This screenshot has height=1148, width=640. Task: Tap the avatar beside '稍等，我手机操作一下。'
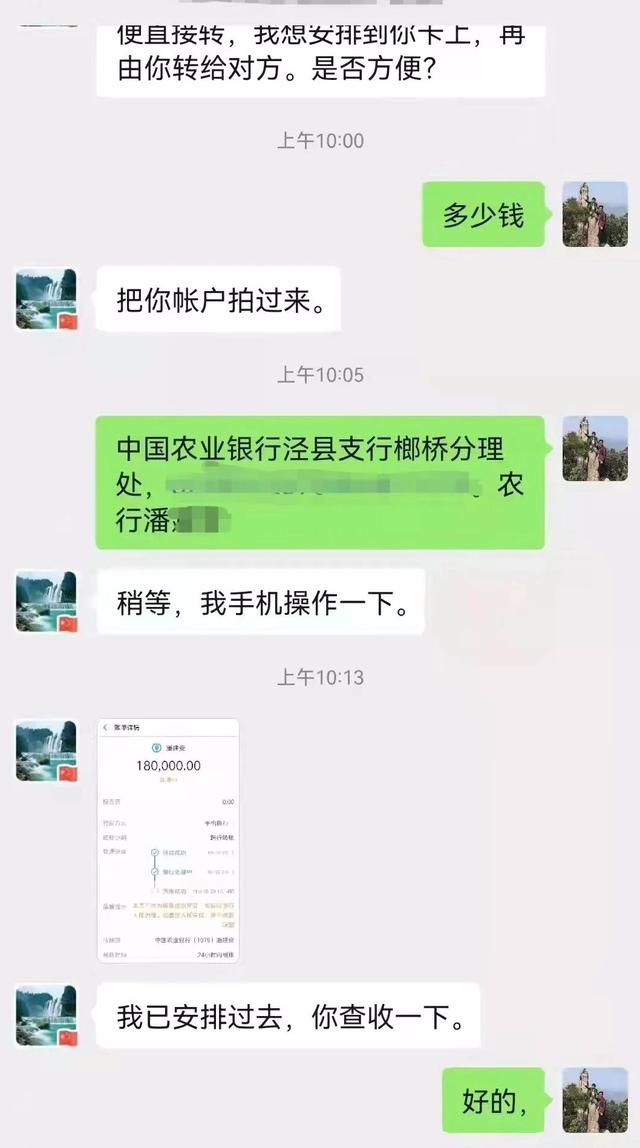pos(47,602)
